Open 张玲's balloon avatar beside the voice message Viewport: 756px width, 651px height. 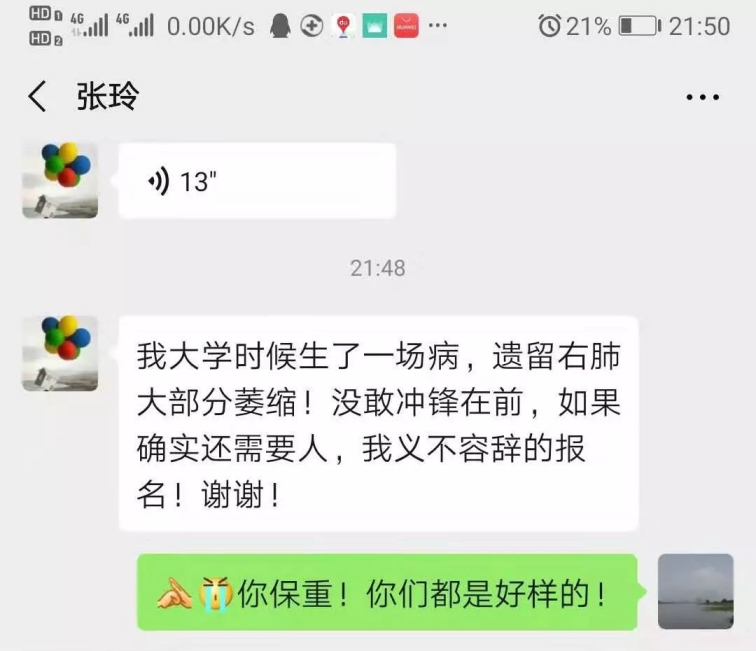click(60, 180)
